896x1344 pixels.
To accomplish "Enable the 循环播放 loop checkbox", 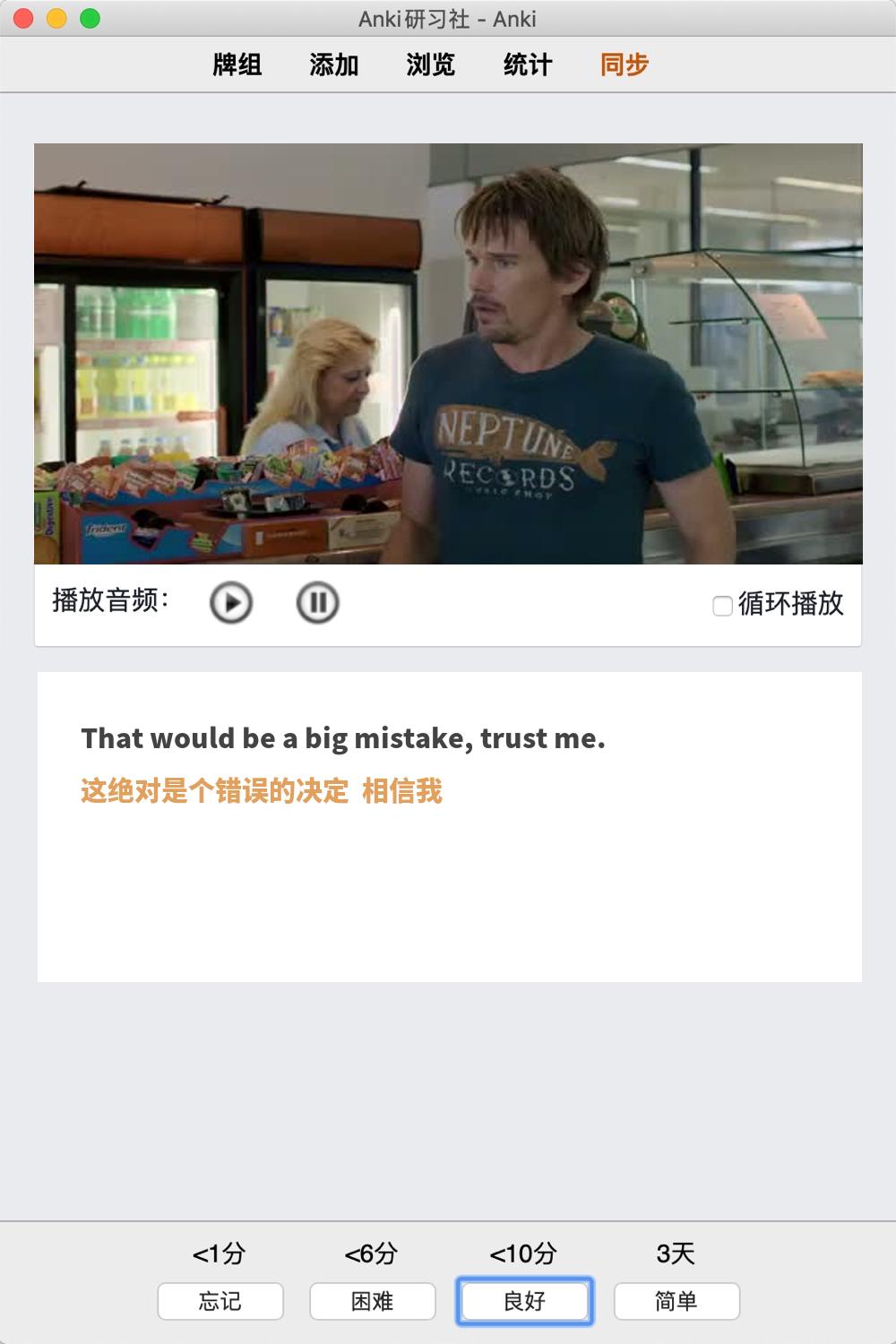I will pyautogui.click(x=722, y=606).
